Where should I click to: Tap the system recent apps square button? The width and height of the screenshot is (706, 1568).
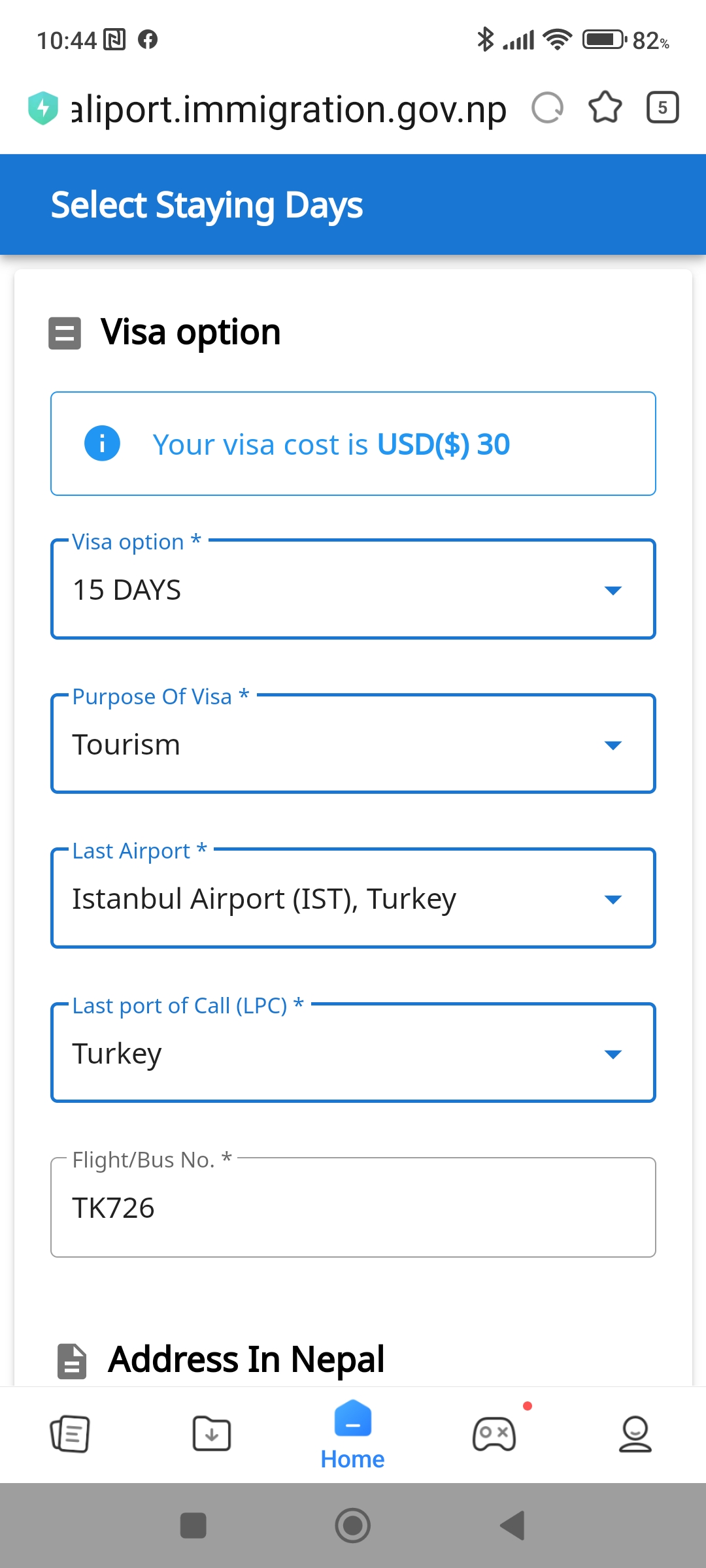click(x=193, y=1526)
